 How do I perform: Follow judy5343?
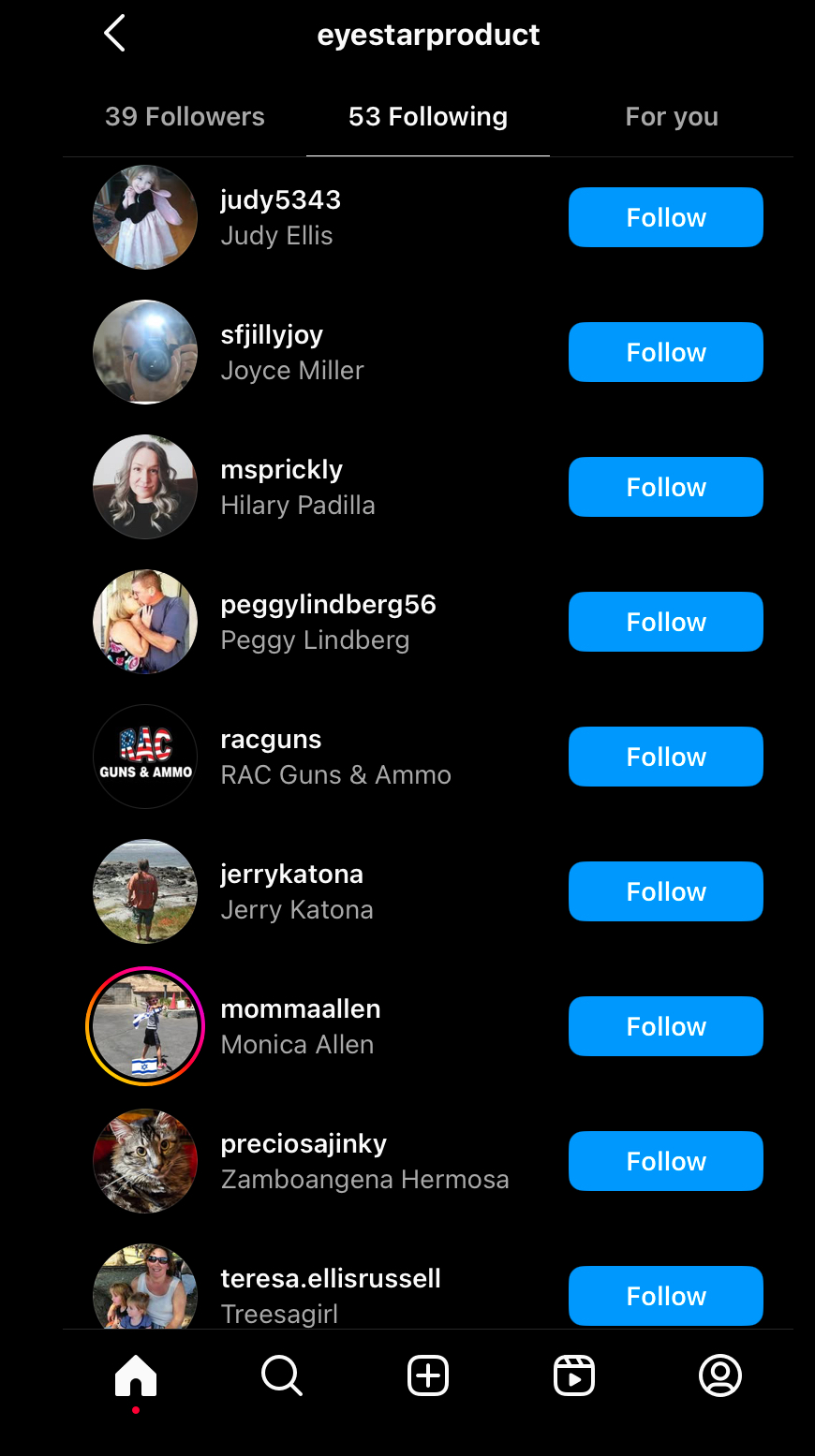(666, 217)
